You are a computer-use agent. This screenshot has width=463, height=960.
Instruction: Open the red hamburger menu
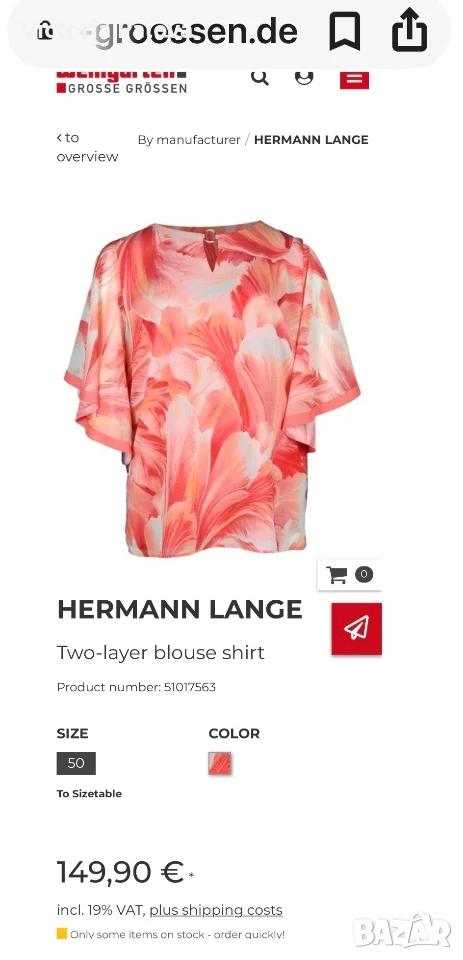[x=355, y=78]
